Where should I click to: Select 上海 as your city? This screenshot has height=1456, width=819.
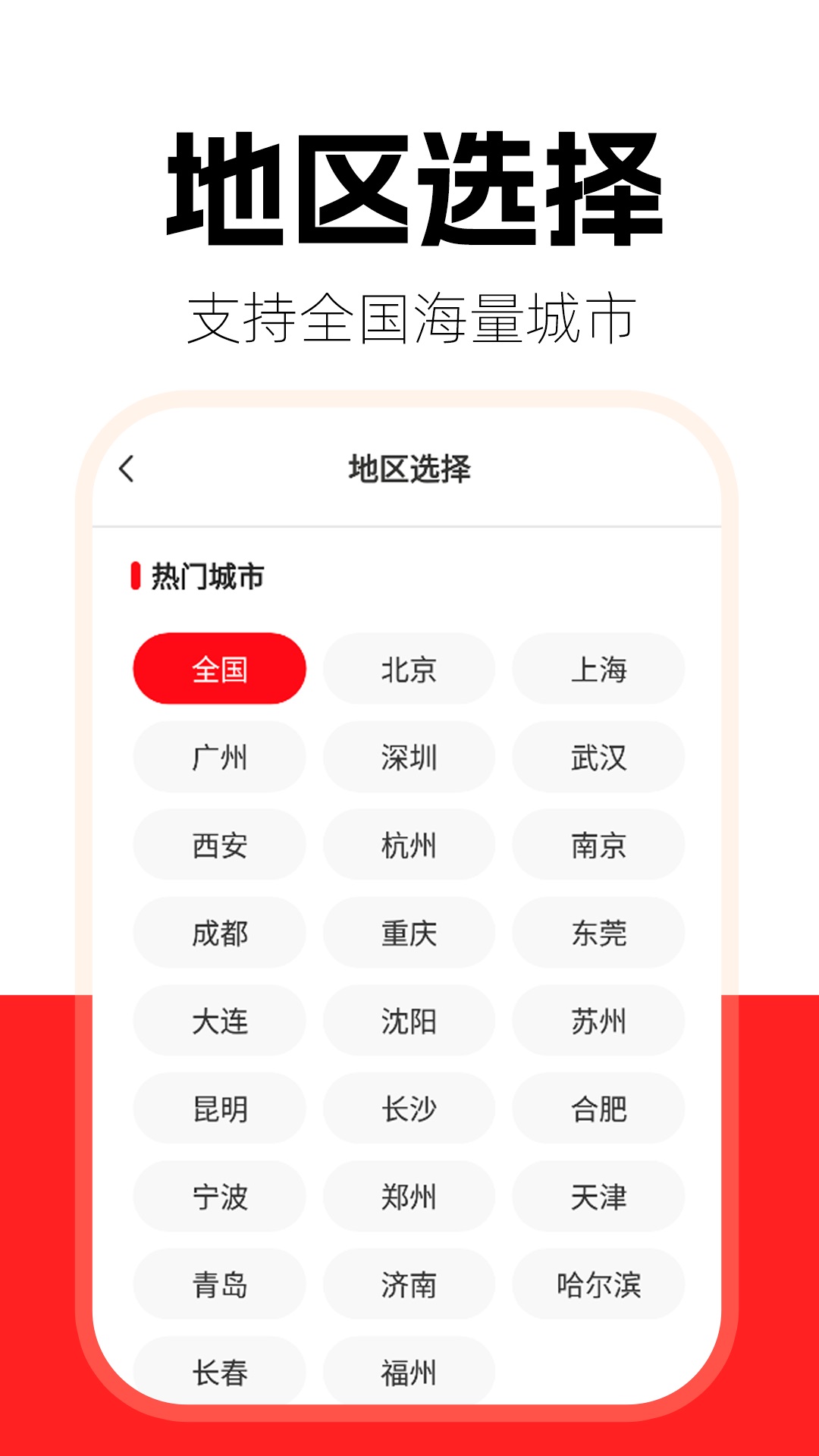tap(597, 669)
